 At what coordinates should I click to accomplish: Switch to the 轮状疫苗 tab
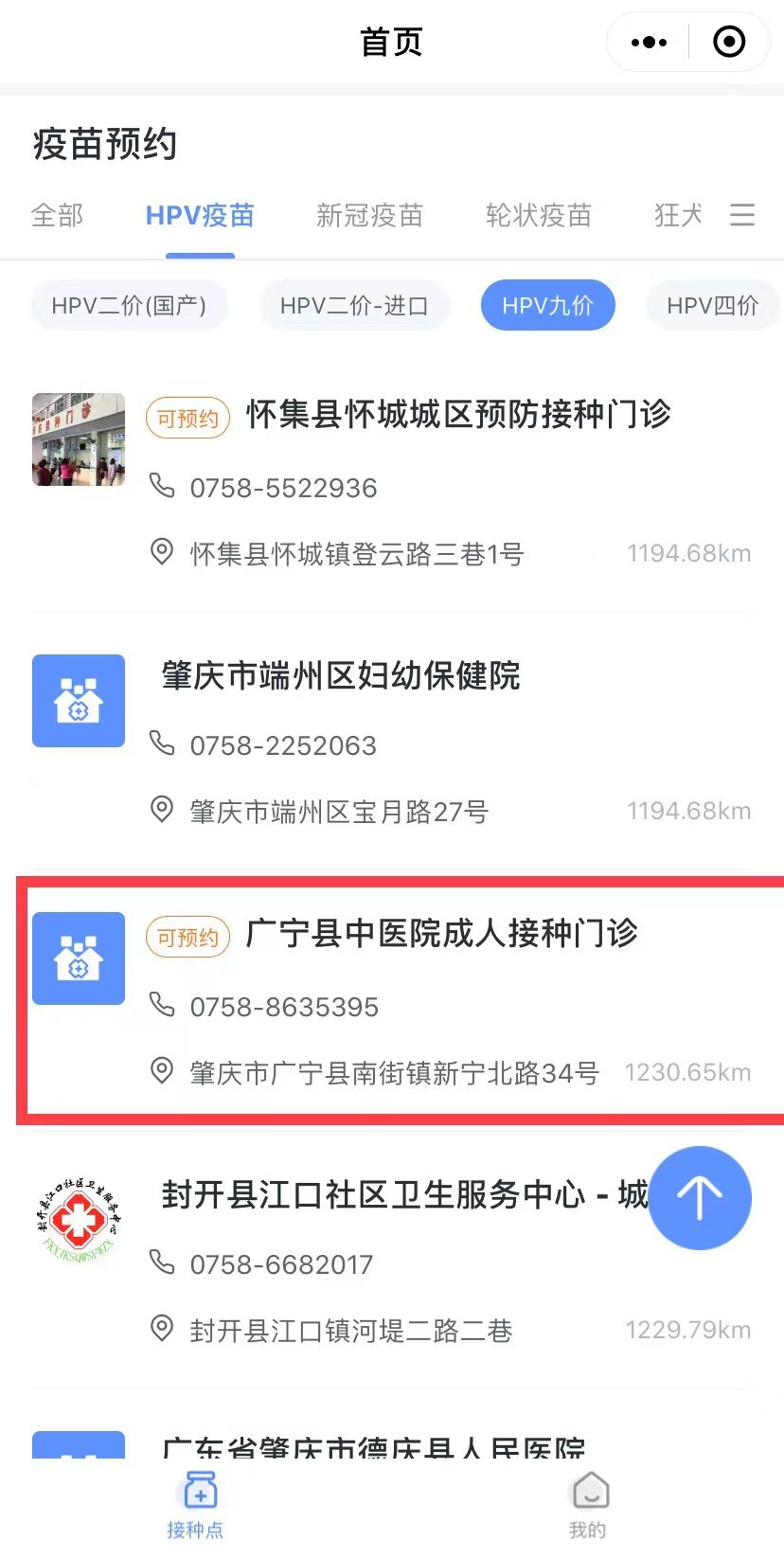538,216
